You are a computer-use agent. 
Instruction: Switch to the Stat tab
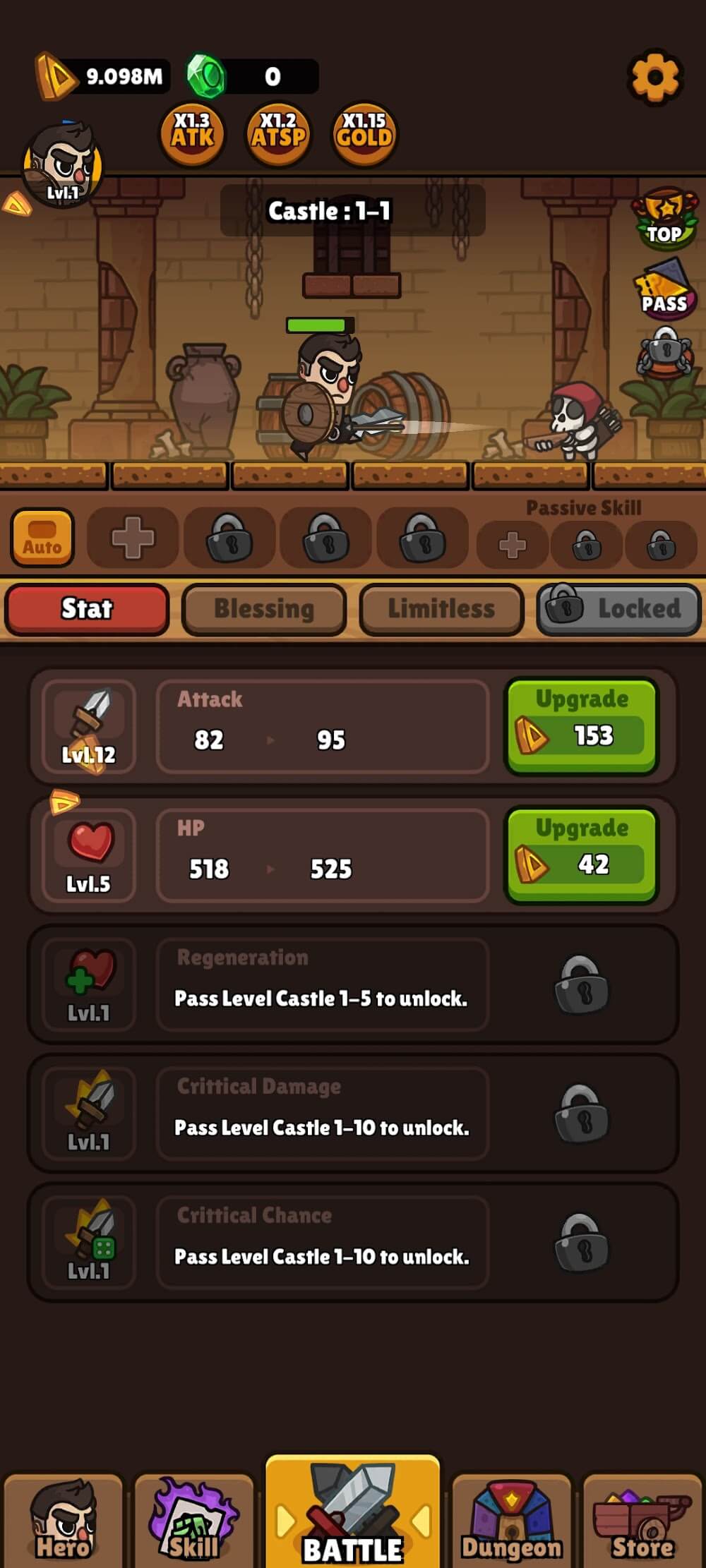(x=88, y=608)
